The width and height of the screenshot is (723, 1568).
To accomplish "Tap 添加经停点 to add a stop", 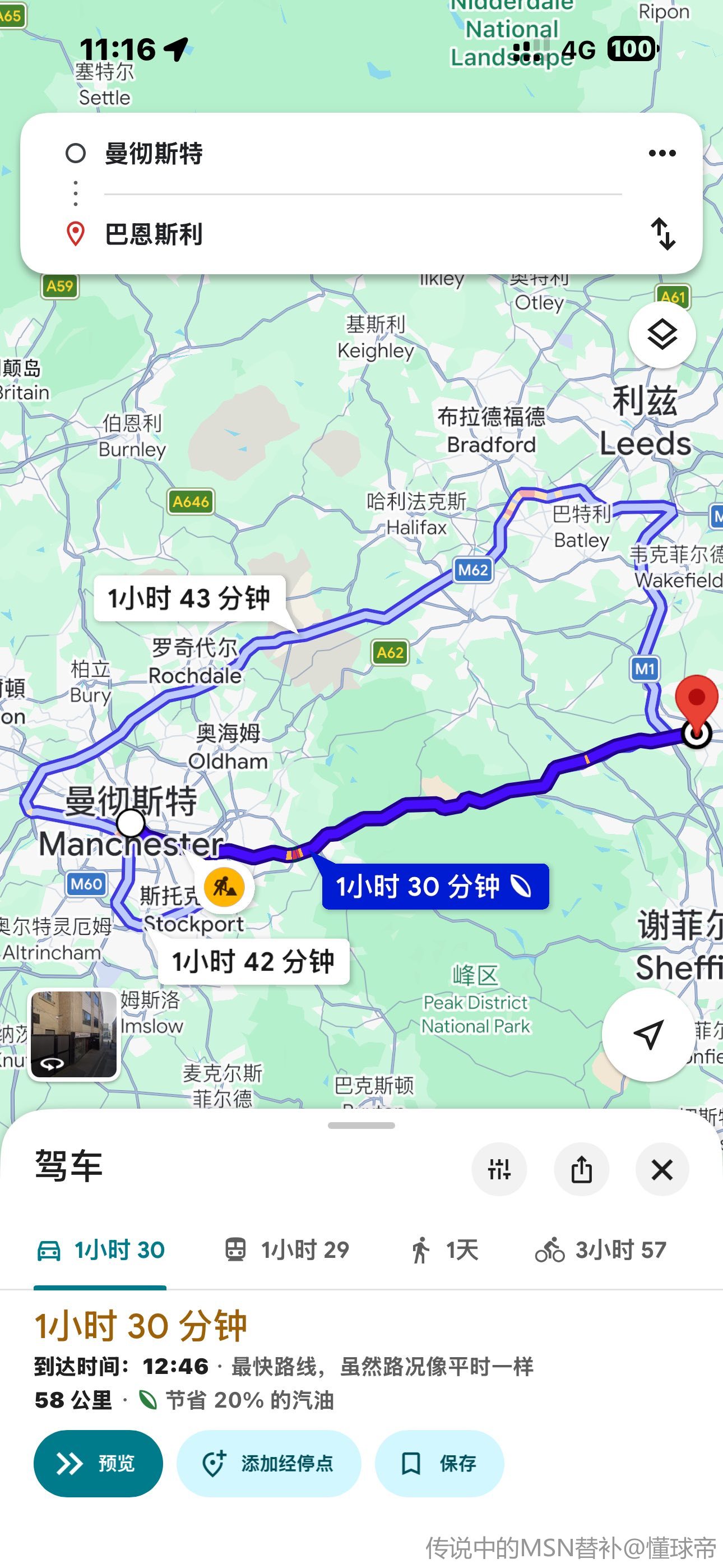I will coord(268,1463).
